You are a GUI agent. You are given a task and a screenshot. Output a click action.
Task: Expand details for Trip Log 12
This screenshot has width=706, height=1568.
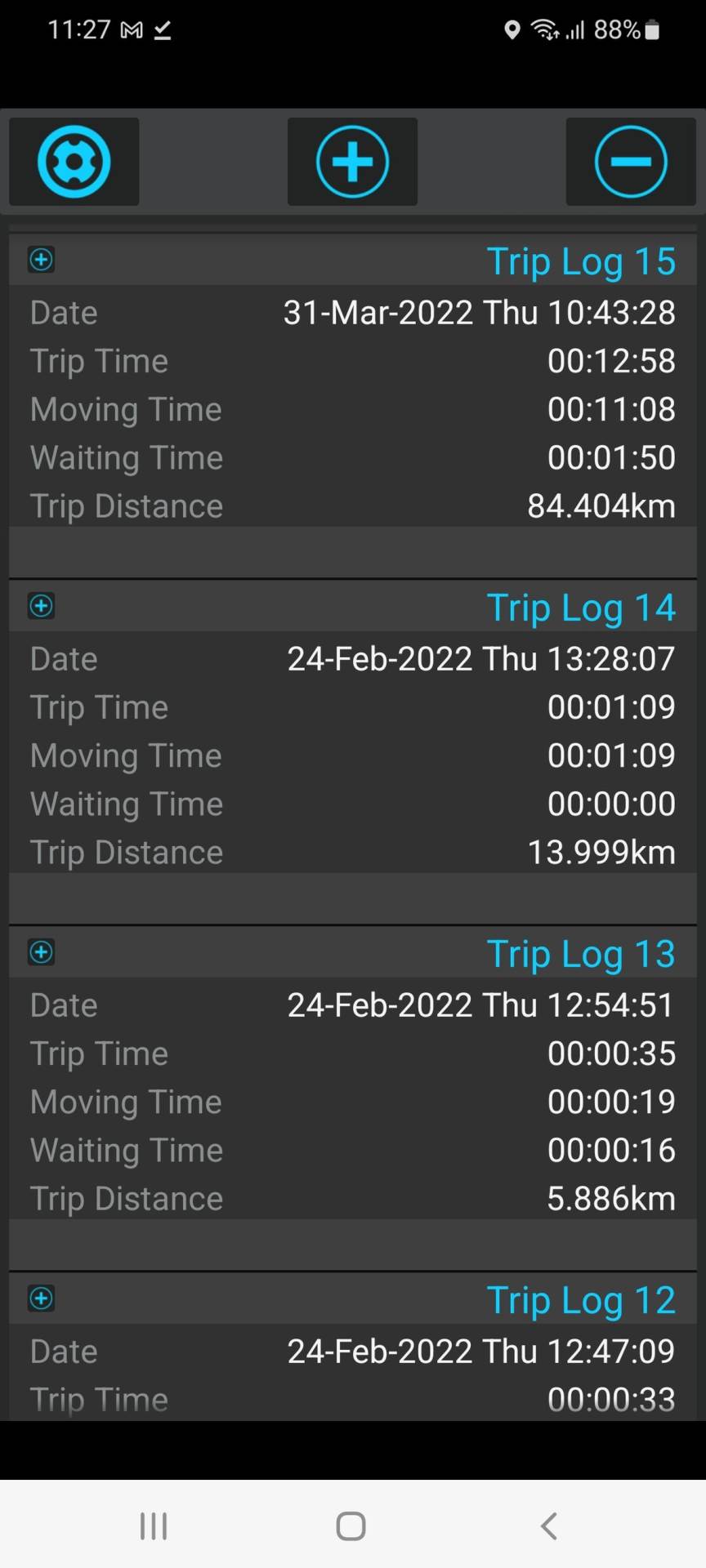click(x=42, y=1298)
